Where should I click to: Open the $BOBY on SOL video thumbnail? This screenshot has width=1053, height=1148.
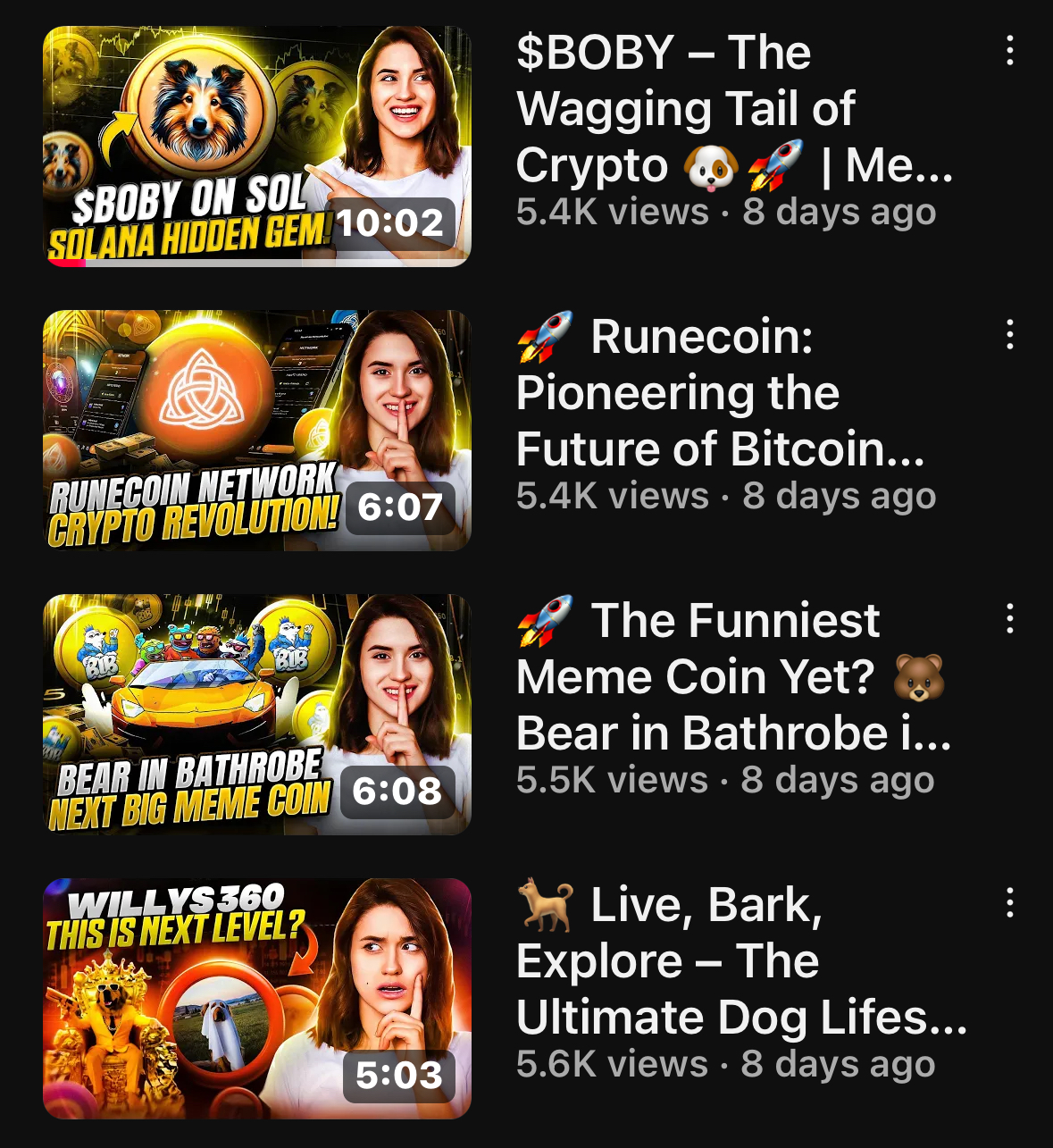tap(256, 146)
